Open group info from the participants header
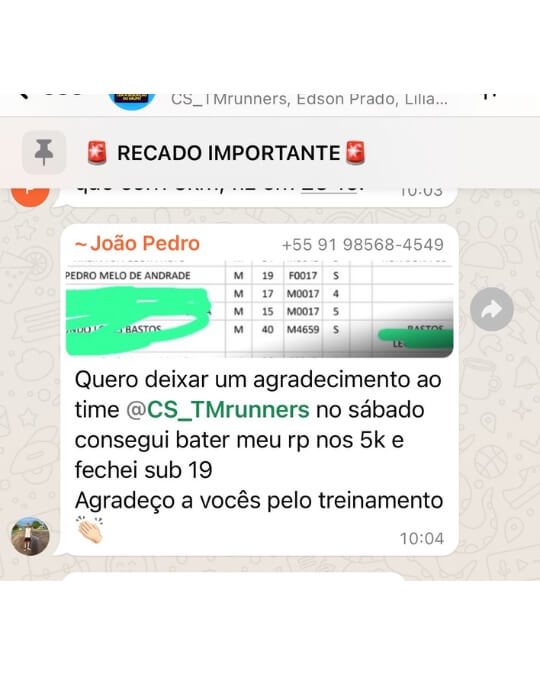 pyautogui.click(x=309, y=99)
